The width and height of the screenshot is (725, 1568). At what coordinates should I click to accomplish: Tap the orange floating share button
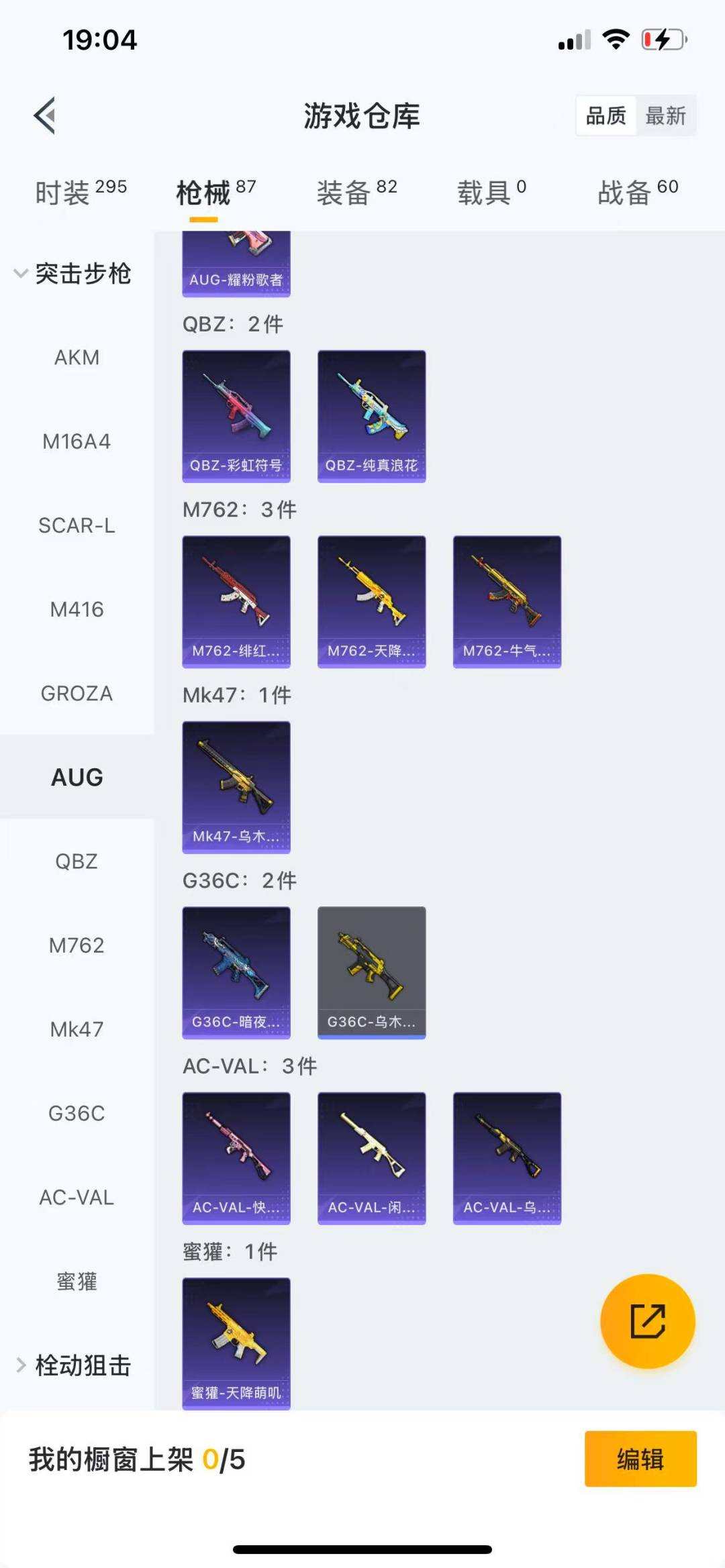click(x=647, y=1321)
